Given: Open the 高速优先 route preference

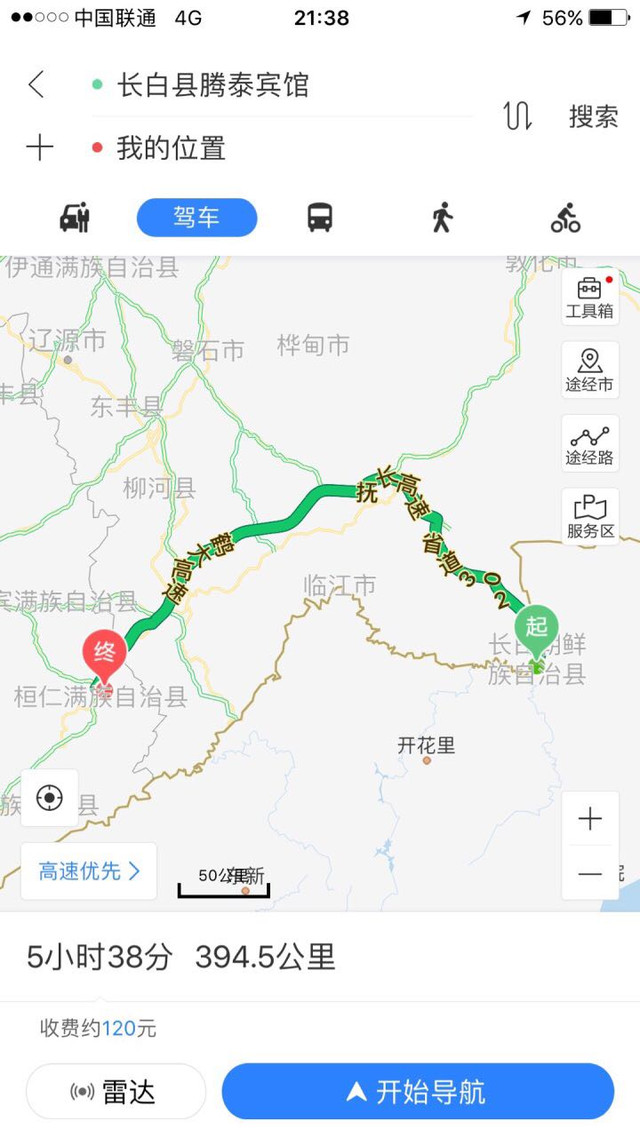Looking at the screenshot, I should click(89, 871).
